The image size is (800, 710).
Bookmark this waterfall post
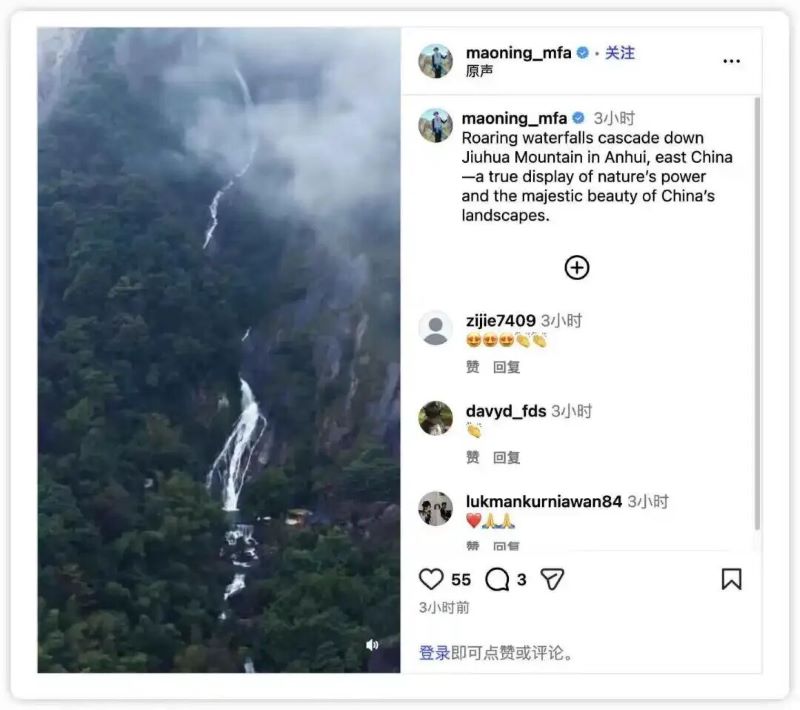click(731, 579)
